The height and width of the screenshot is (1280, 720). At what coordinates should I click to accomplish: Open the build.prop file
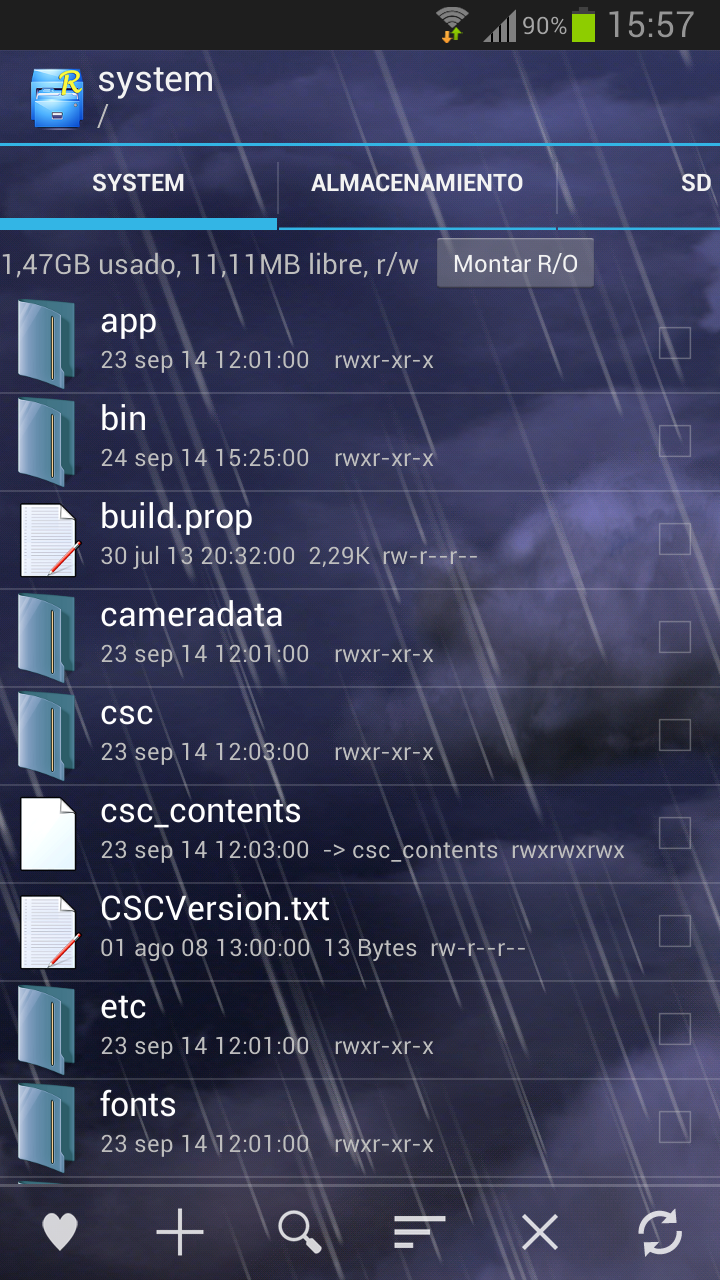(300, 536)
